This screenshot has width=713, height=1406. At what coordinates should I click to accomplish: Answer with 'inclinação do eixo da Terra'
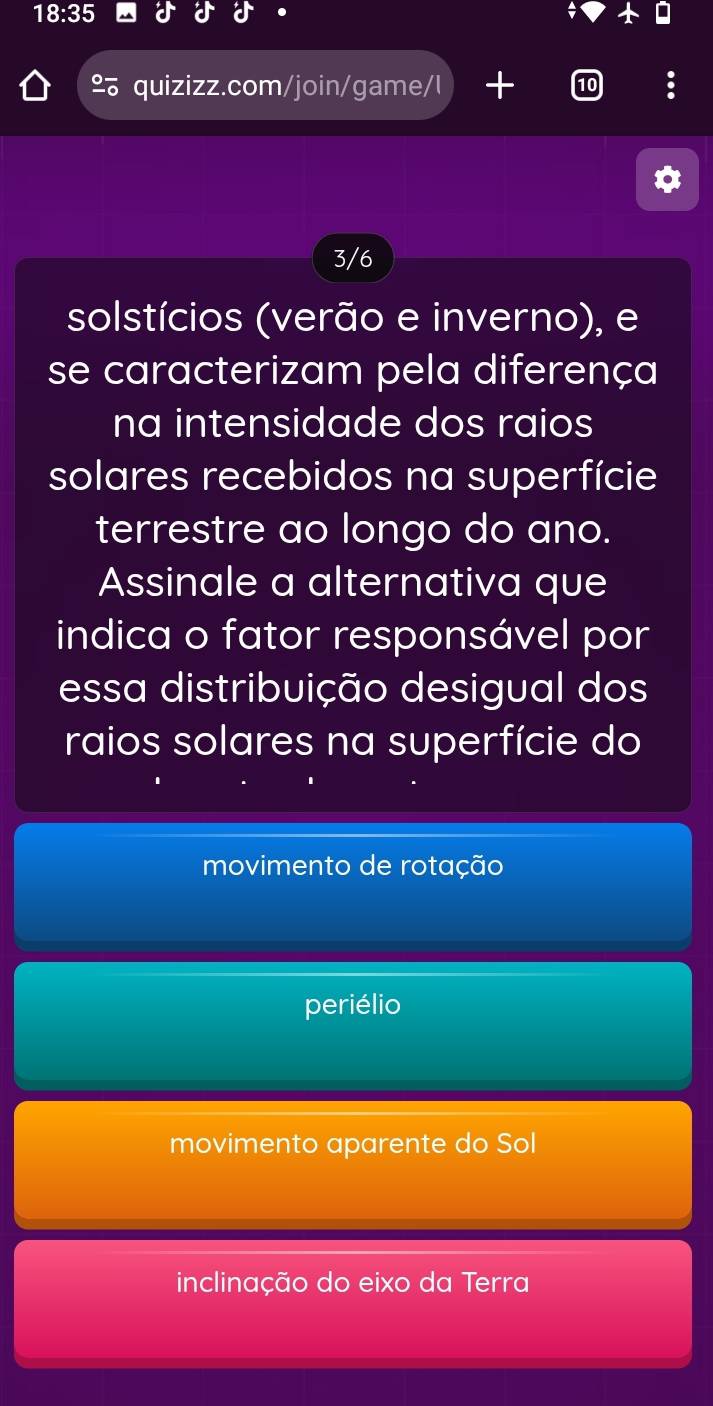click(x=353, y=1301)
